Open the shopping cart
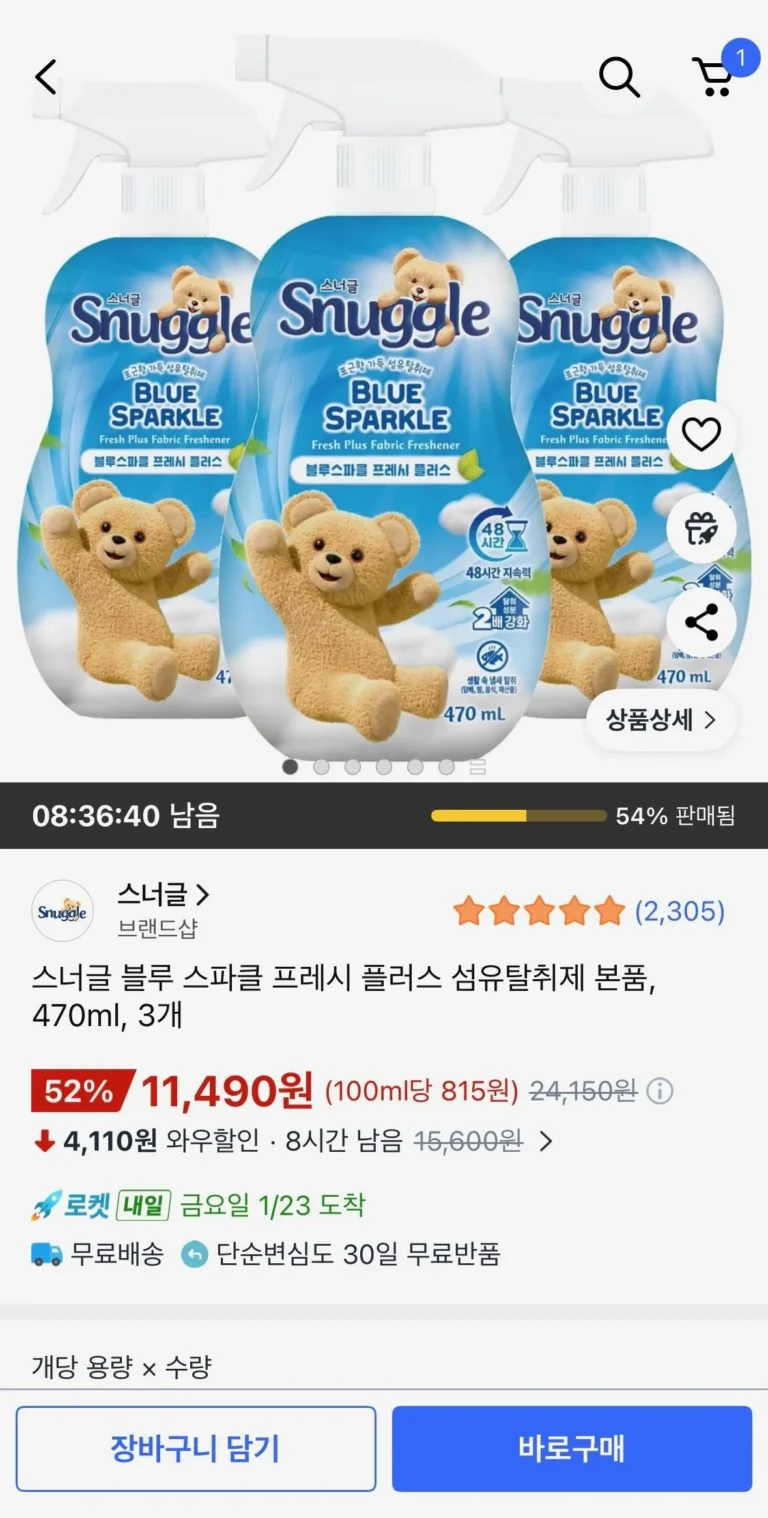Viewport: 768px width, 1518px height. point(714,76)
